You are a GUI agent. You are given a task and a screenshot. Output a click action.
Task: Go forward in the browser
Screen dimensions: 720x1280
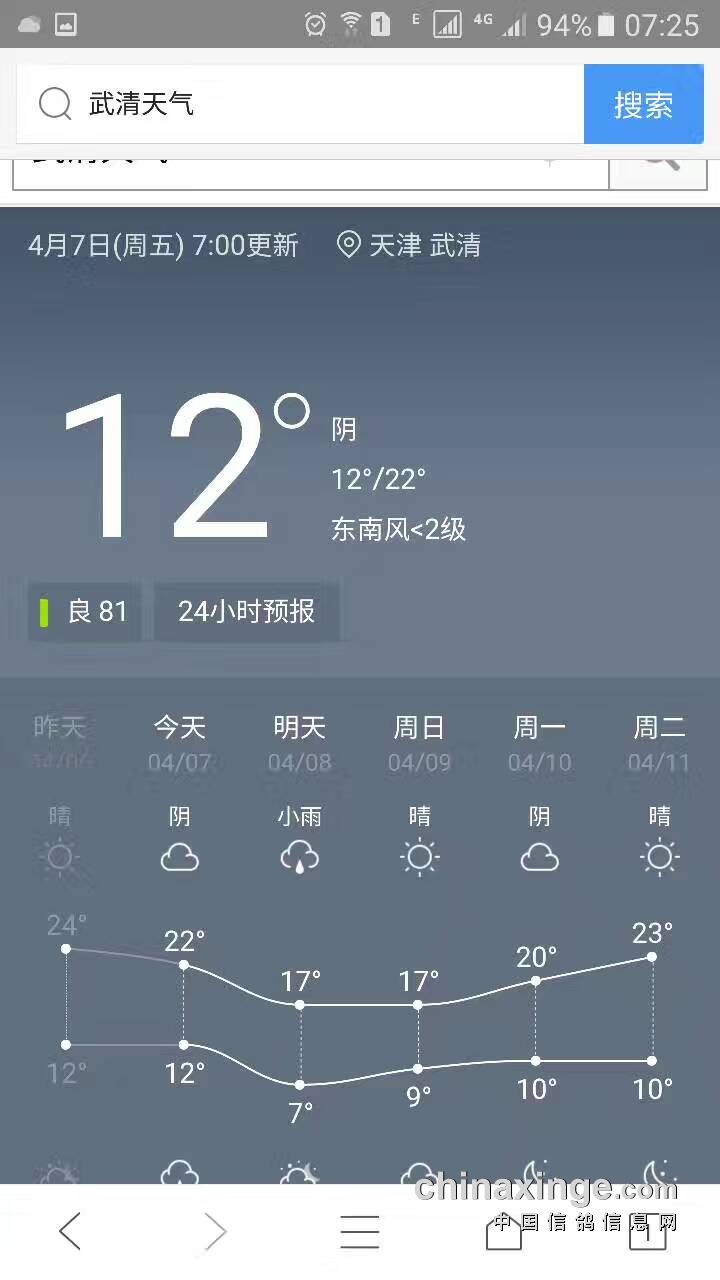coord(215,1231)
